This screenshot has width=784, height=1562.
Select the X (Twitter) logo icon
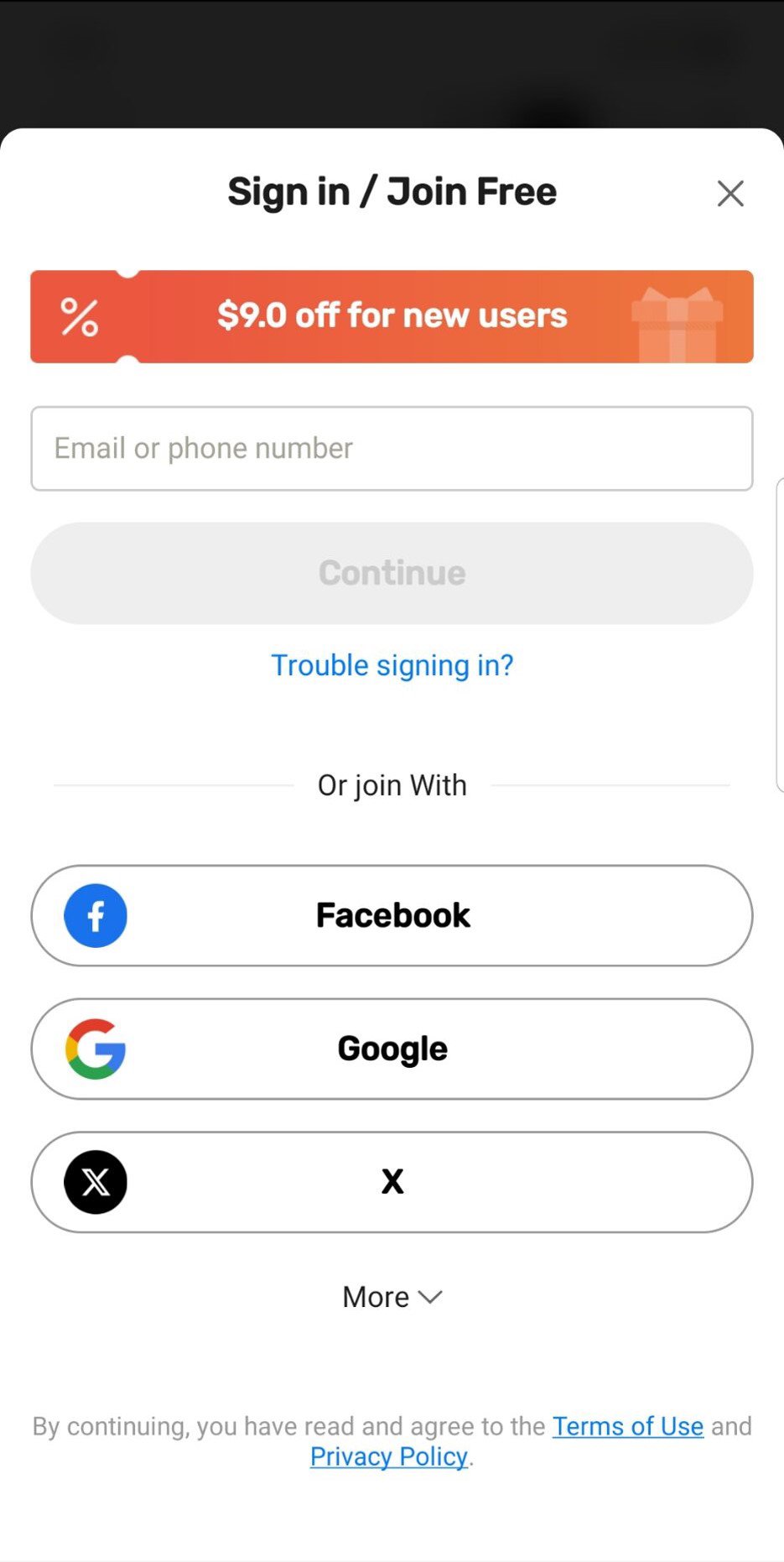[96, 1182]
